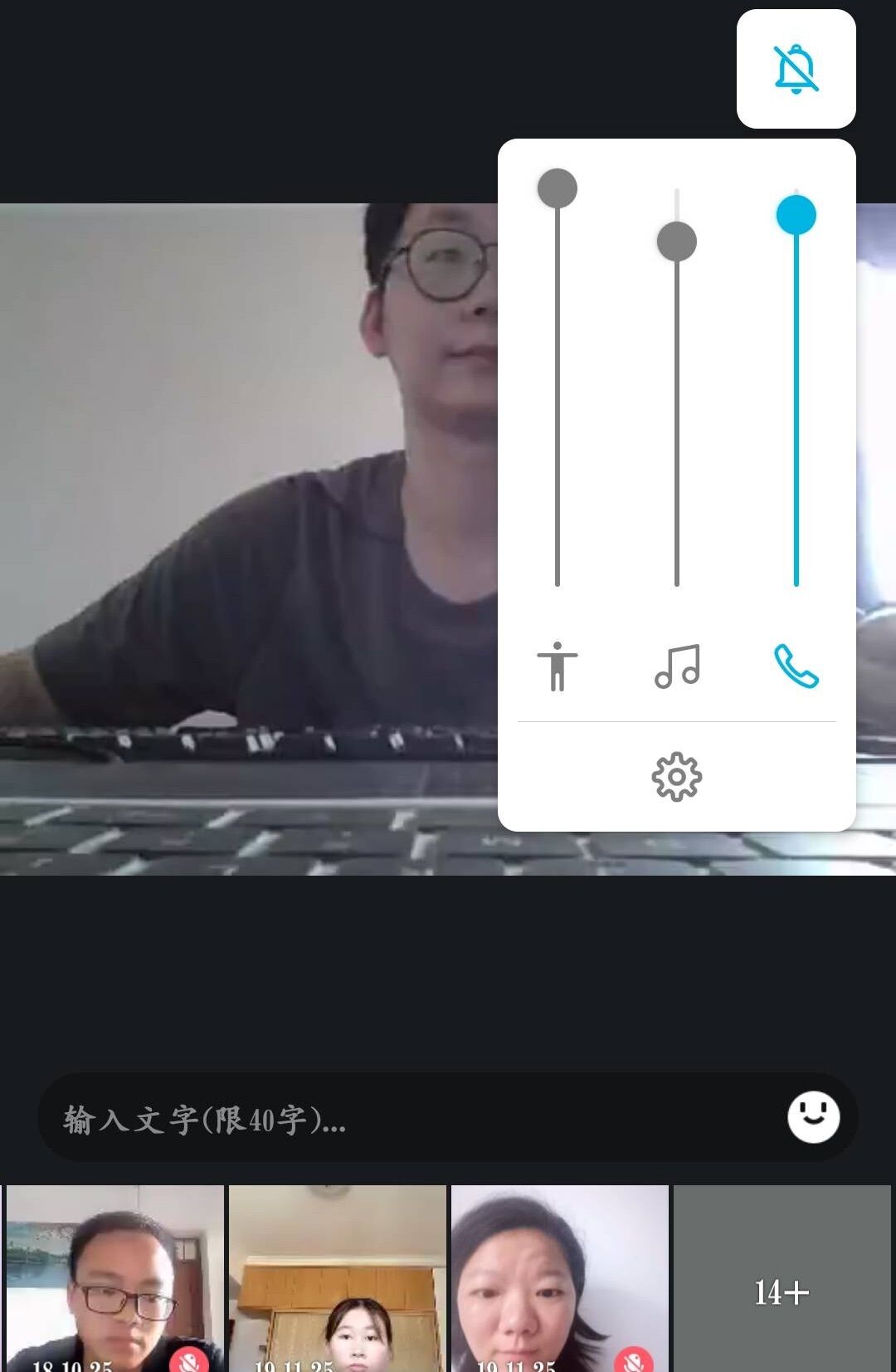This screenshot has height=1372, width=896.
Task: Adjust the media music volume slider
Action: [x=677, y=387]
